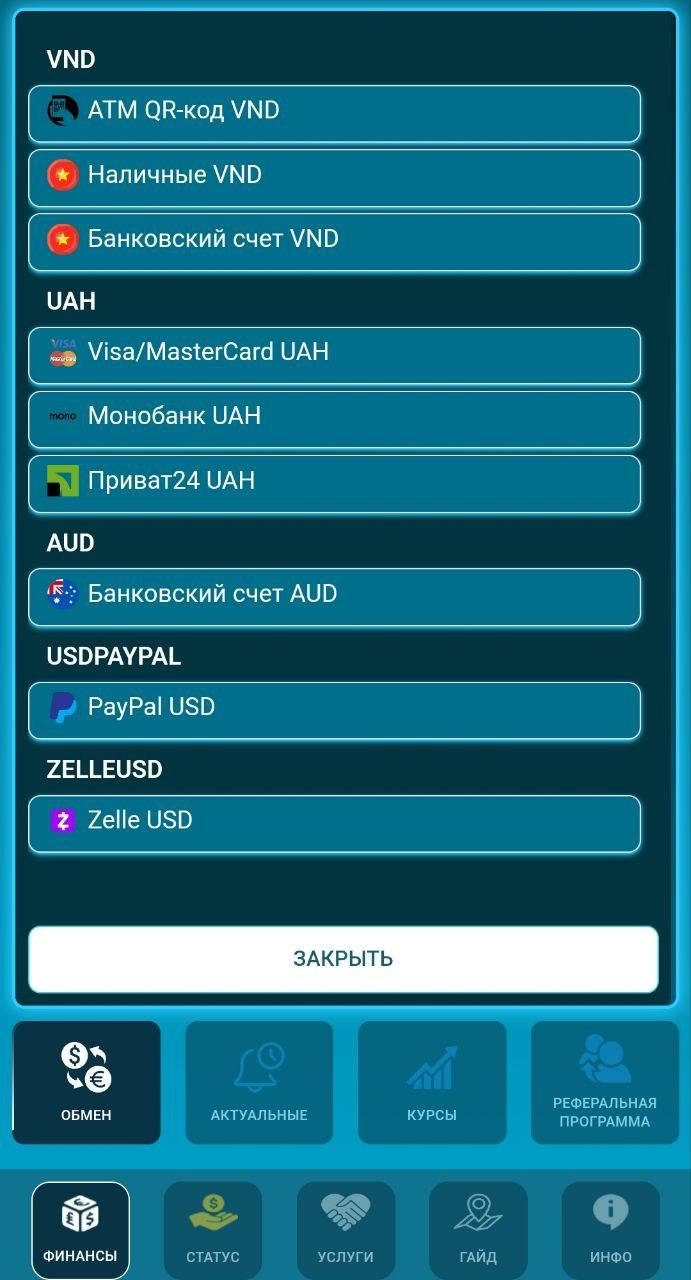Choose Банковский счет AUD
The width and height of the screenshot is (691, 1280).
tap(334, 596)
